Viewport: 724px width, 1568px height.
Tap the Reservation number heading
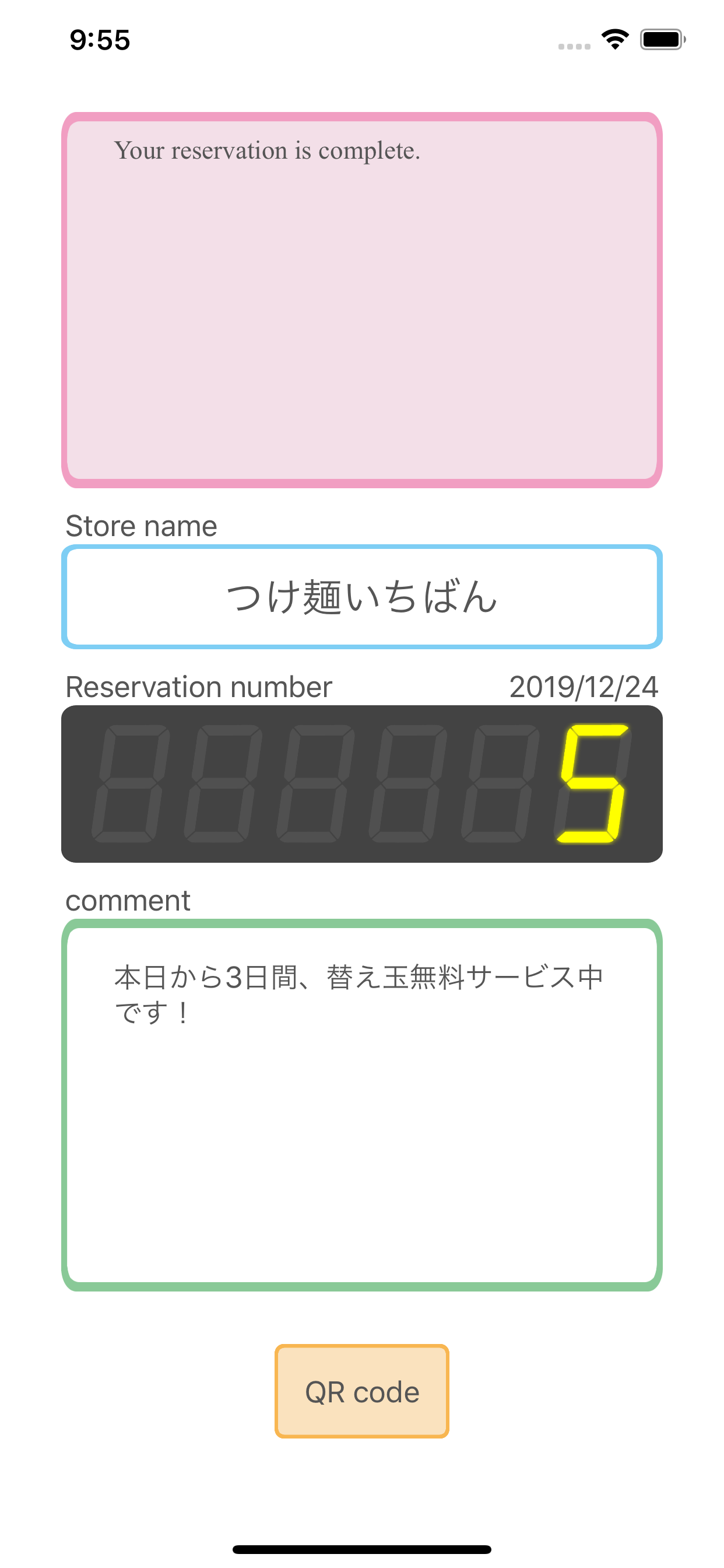[x=199, y=686]
